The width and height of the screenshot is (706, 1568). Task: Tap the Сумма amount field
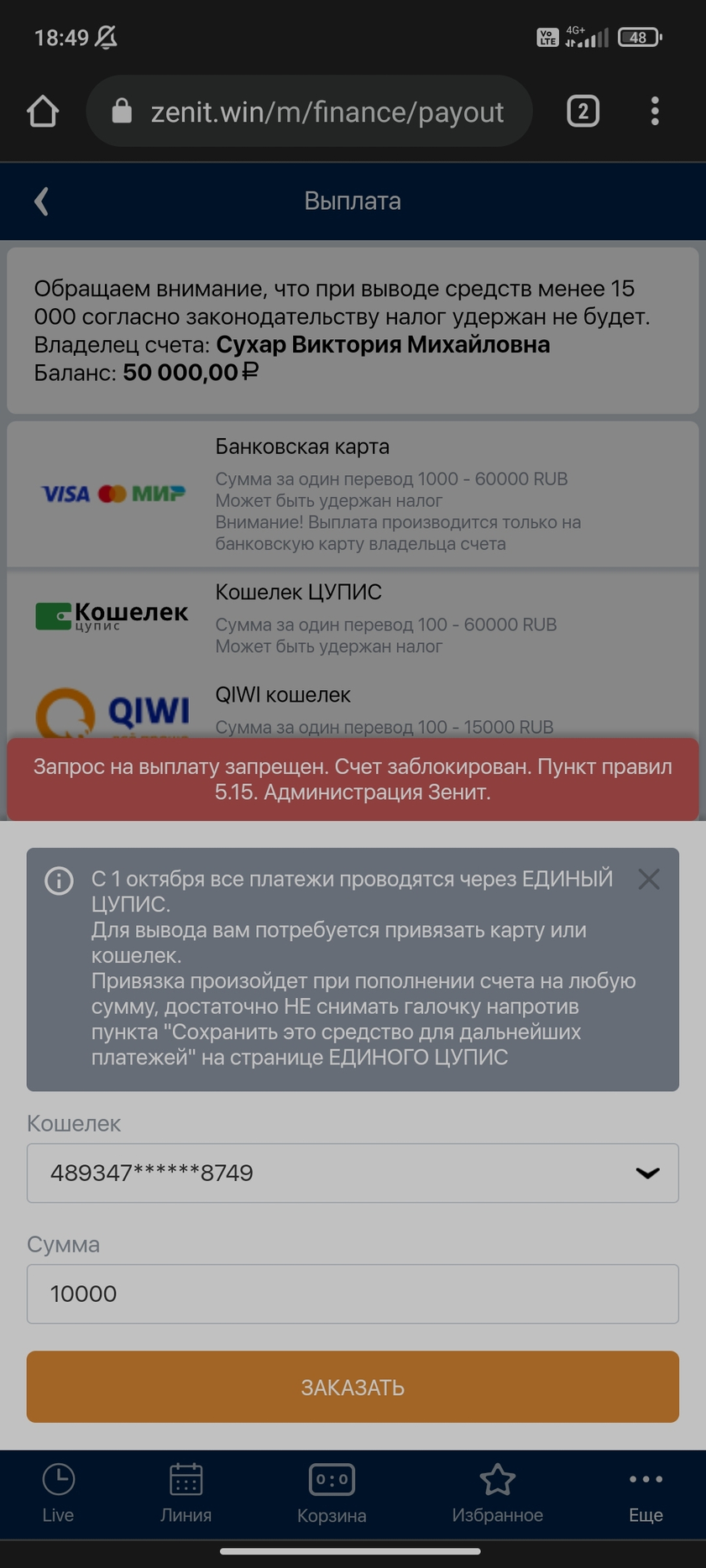pos(353,1294)
